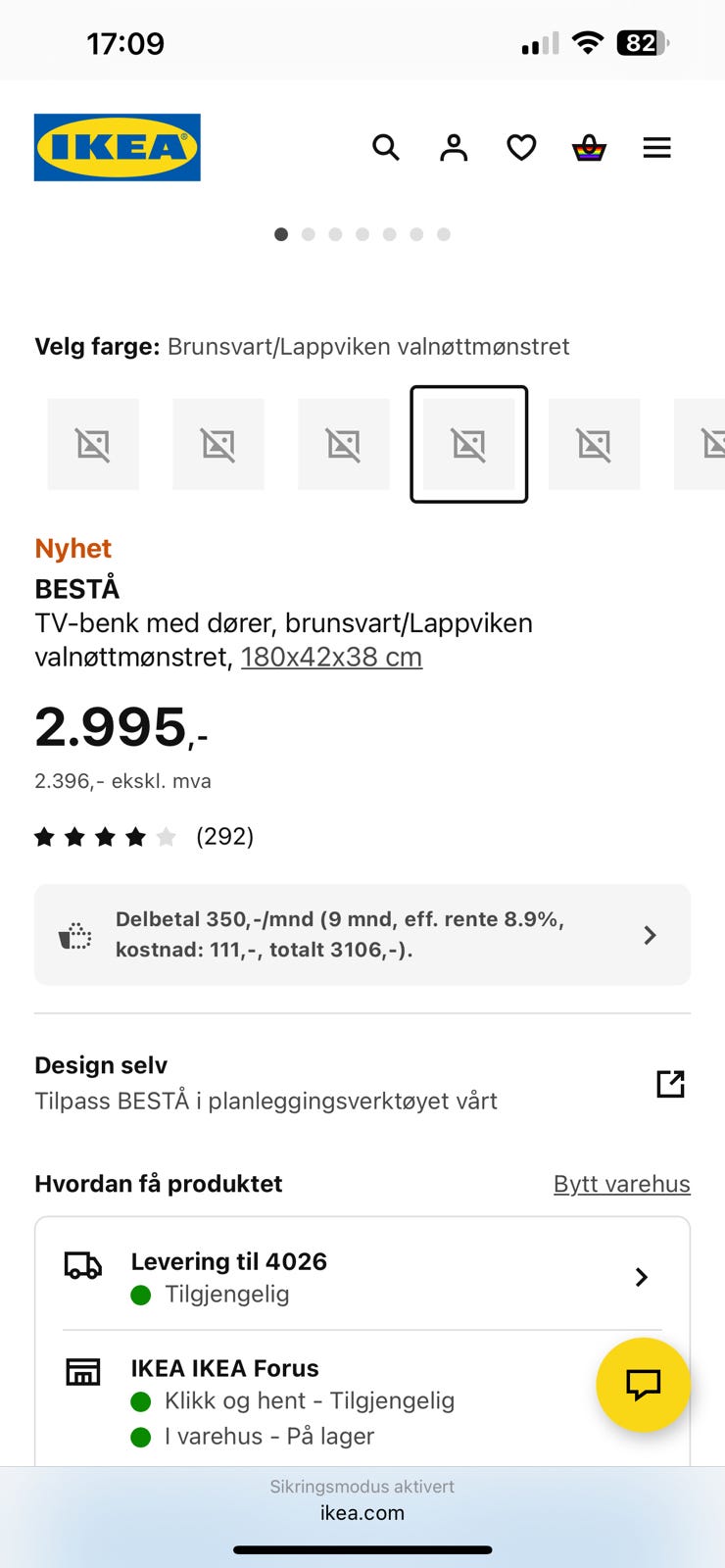The image size is (725, 1568).
Task: Open your favorites list
Action: coord(521,147)
